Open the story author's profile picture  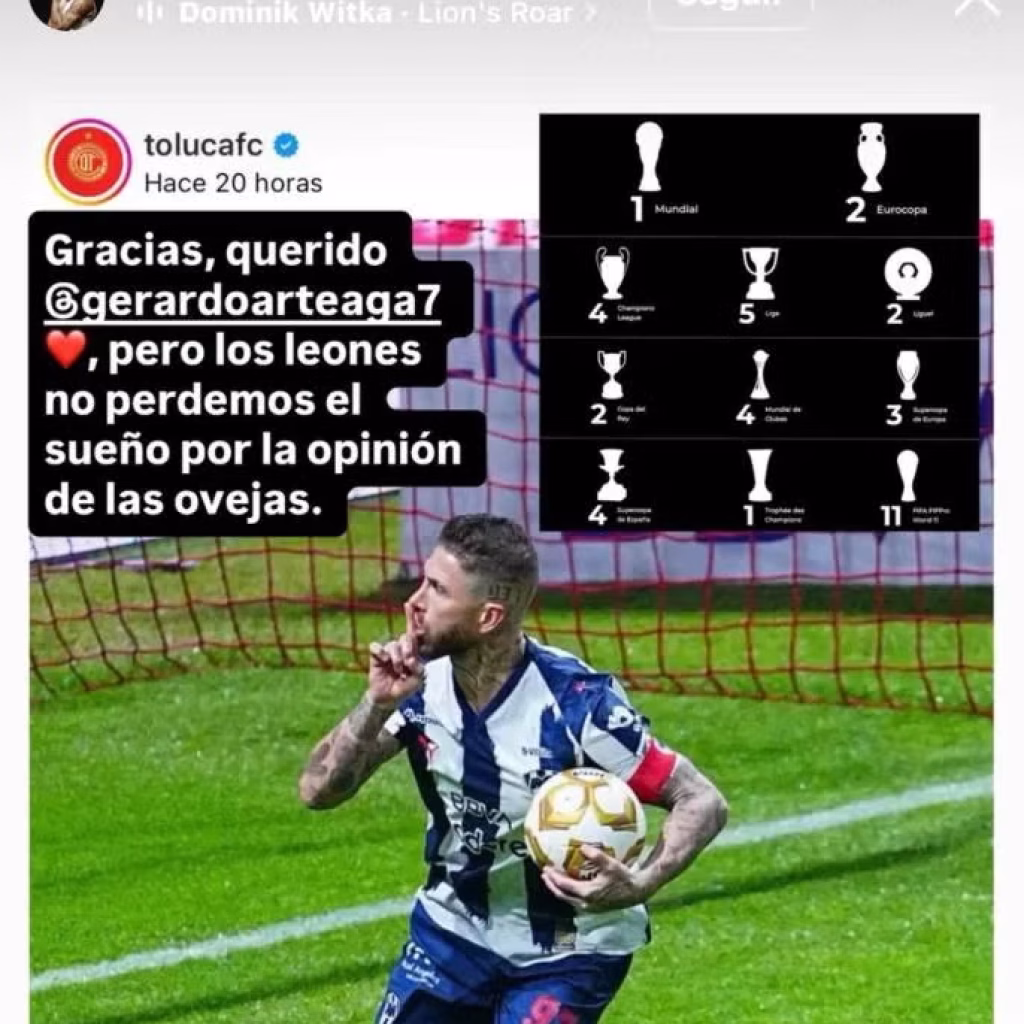(x=67, y=10)
